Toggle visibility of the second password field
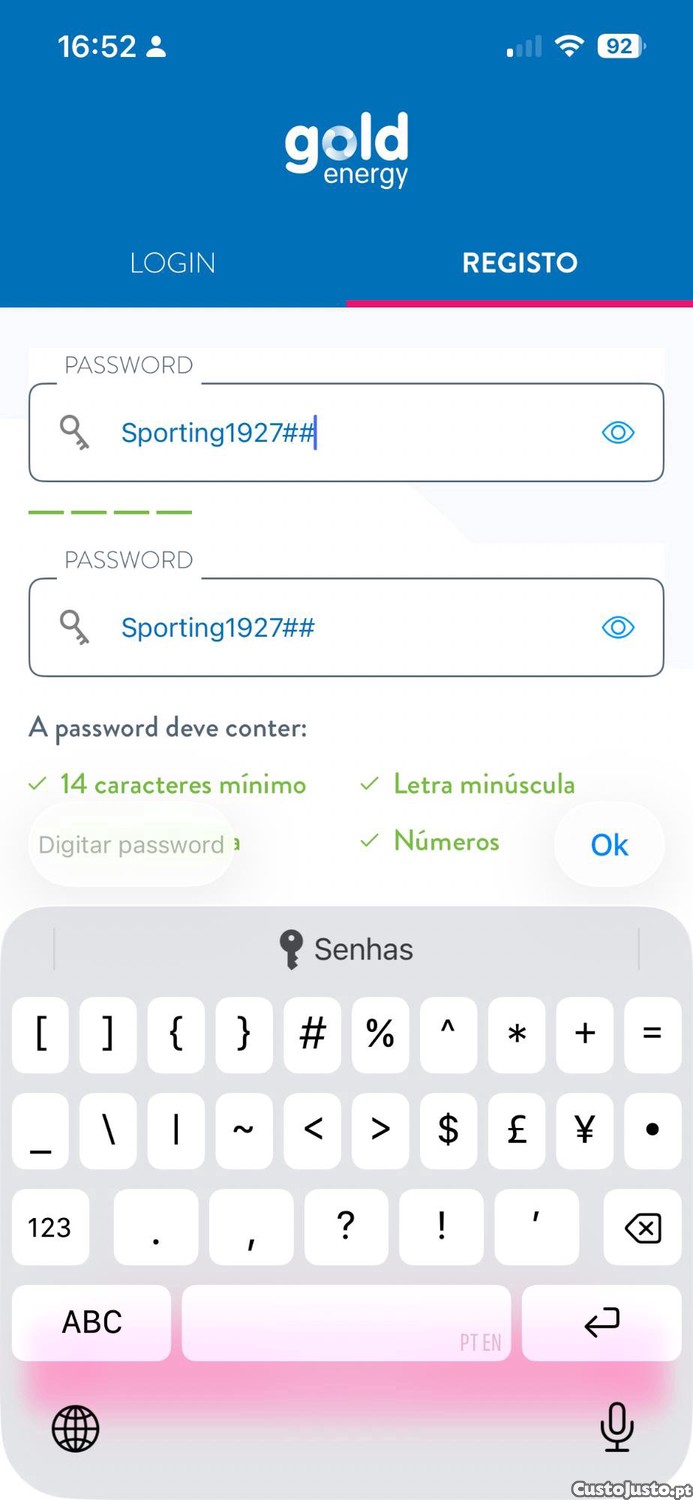 pyautogui.click(x=618, y=627)
